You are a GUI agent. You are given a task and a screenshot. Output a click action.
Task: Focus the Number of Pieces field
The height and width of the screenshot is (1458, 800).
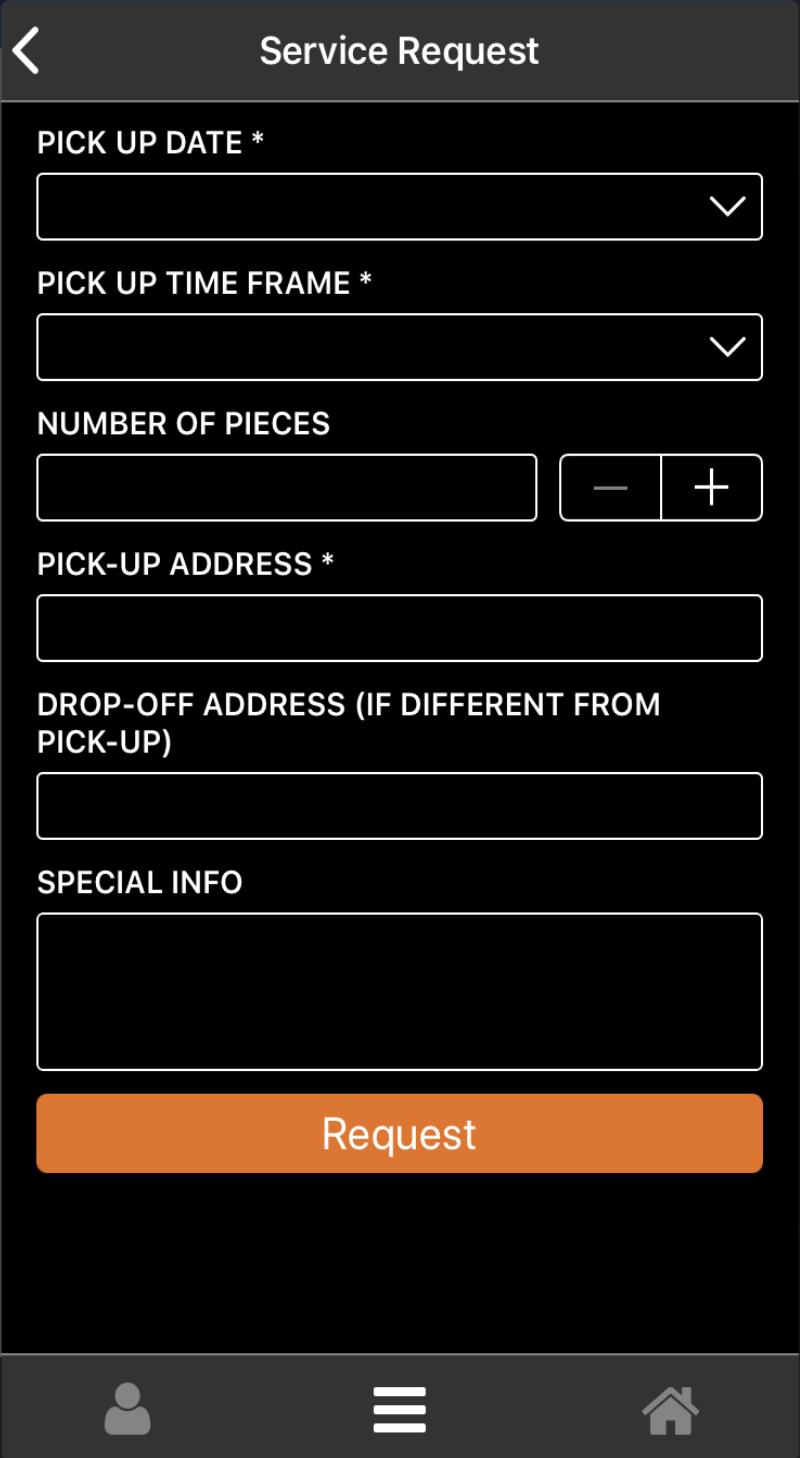tap(286, 488)
